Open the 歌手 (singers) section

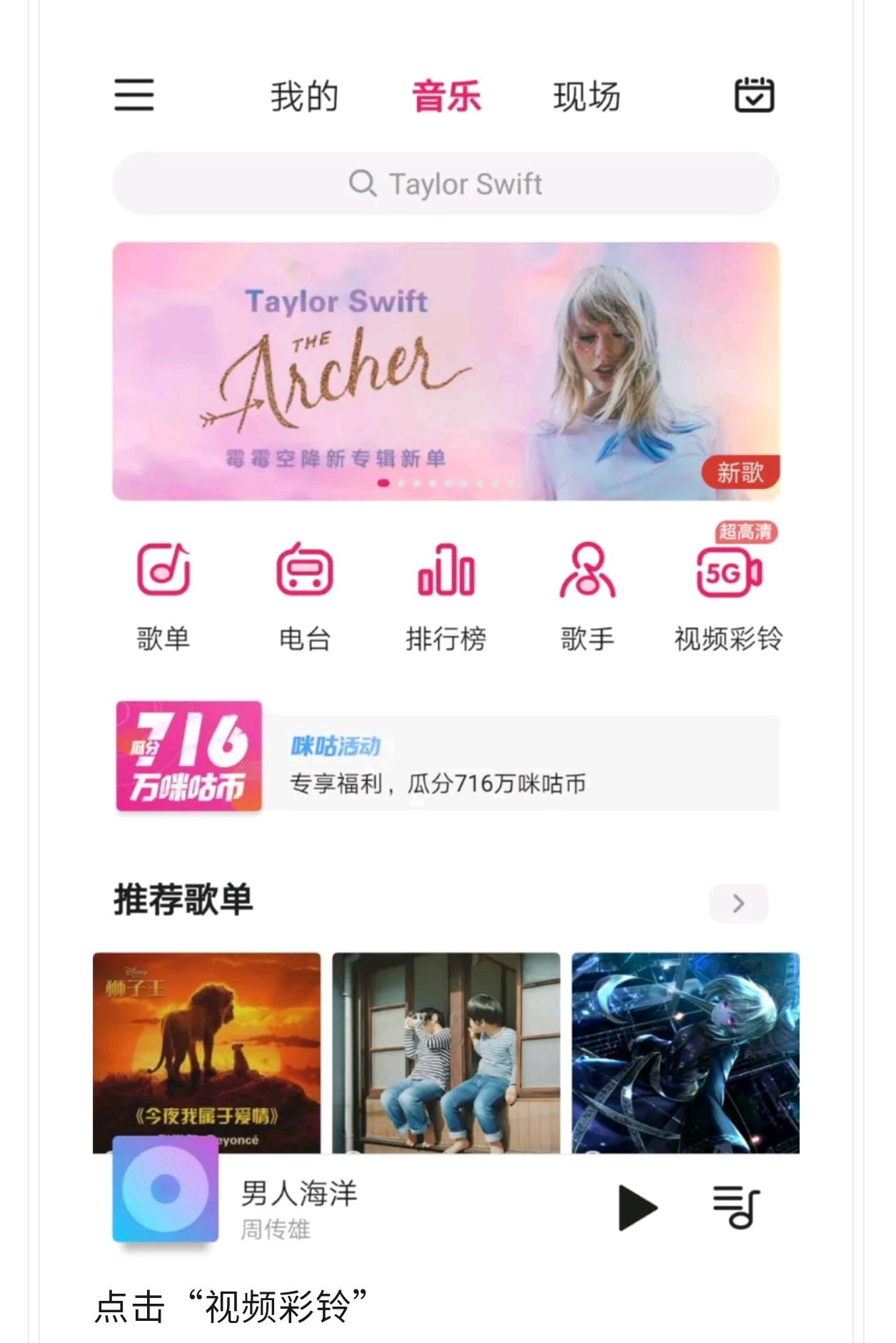(587, 591)
